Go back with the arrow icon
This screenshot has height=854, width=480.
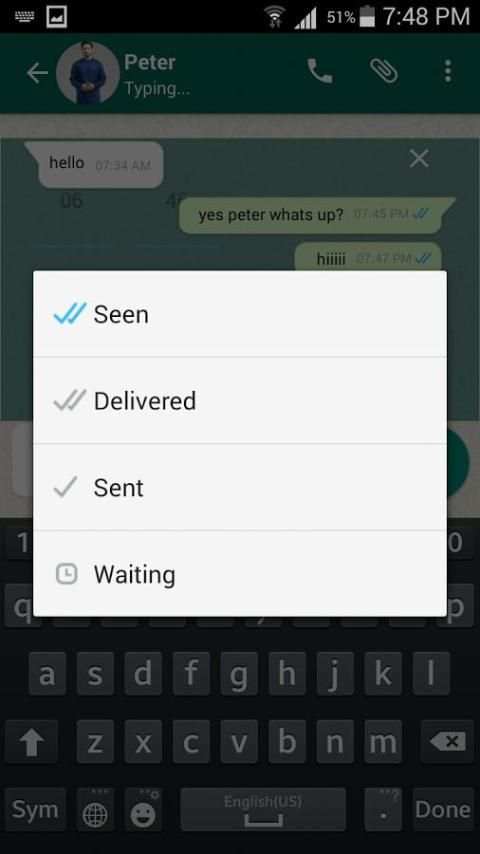37,73
